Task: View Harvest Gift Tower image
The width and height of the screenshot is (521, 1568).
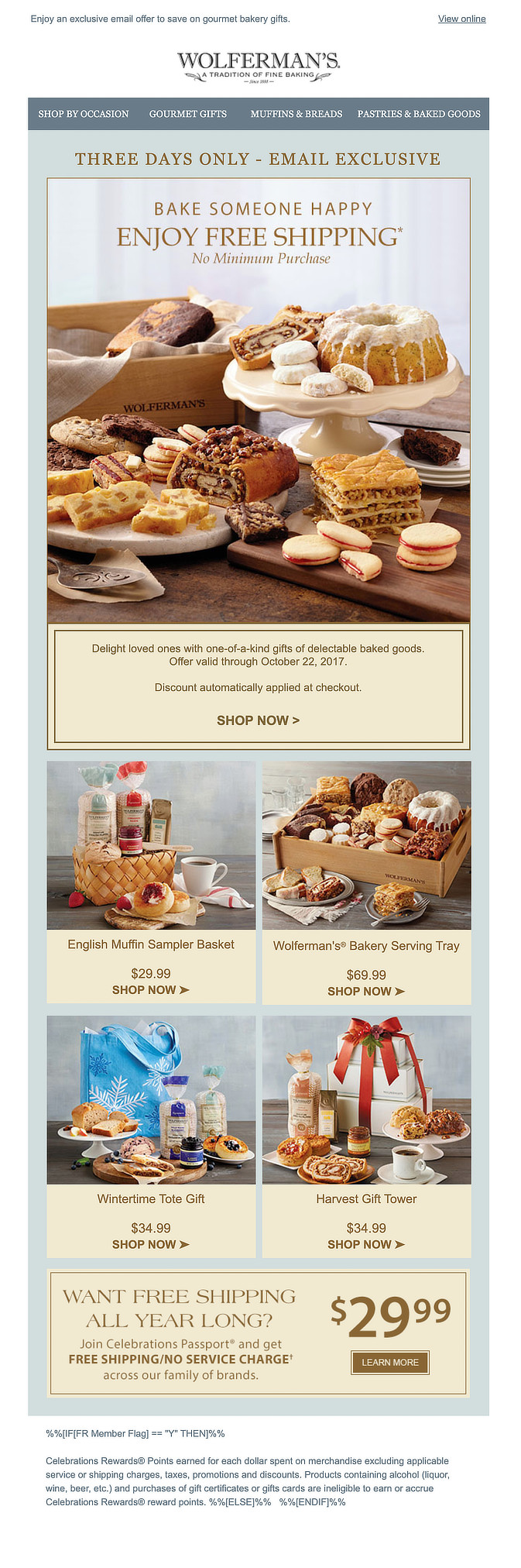Action: coord(366,1099)
